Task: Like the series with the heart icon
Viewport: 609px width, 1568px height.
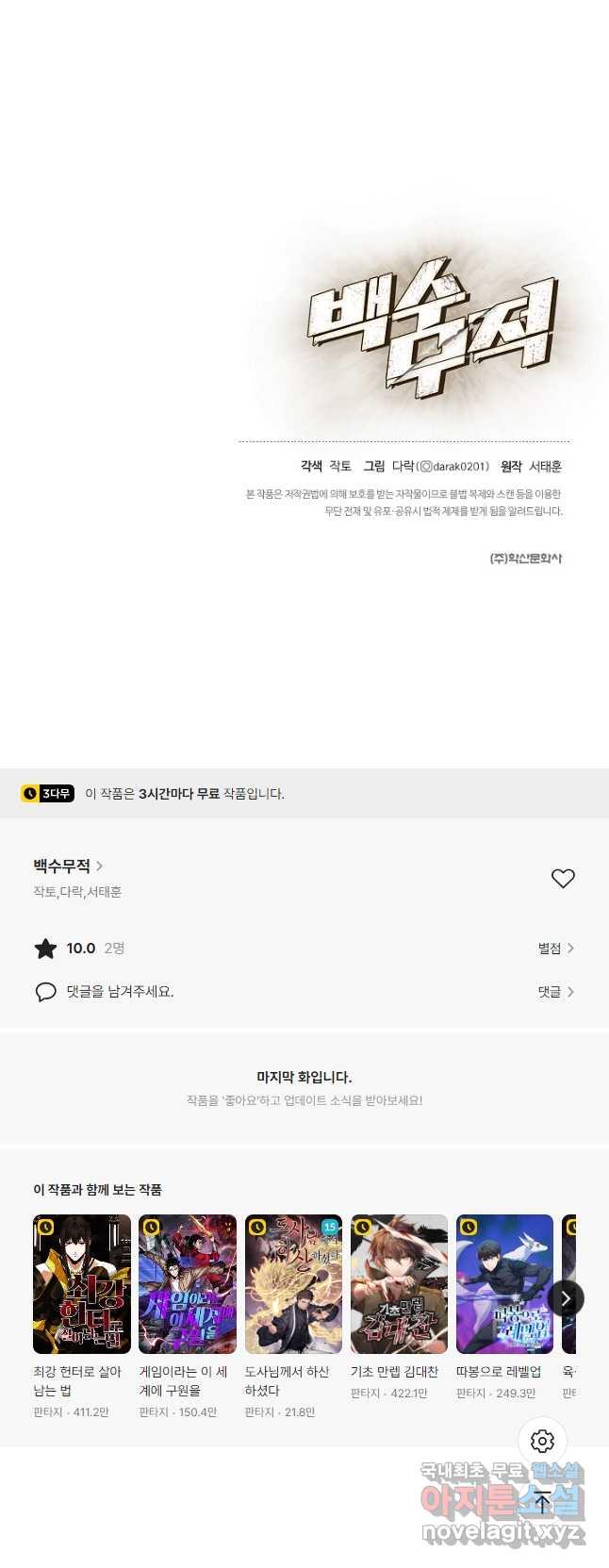Action: click(x=563, y=878)
